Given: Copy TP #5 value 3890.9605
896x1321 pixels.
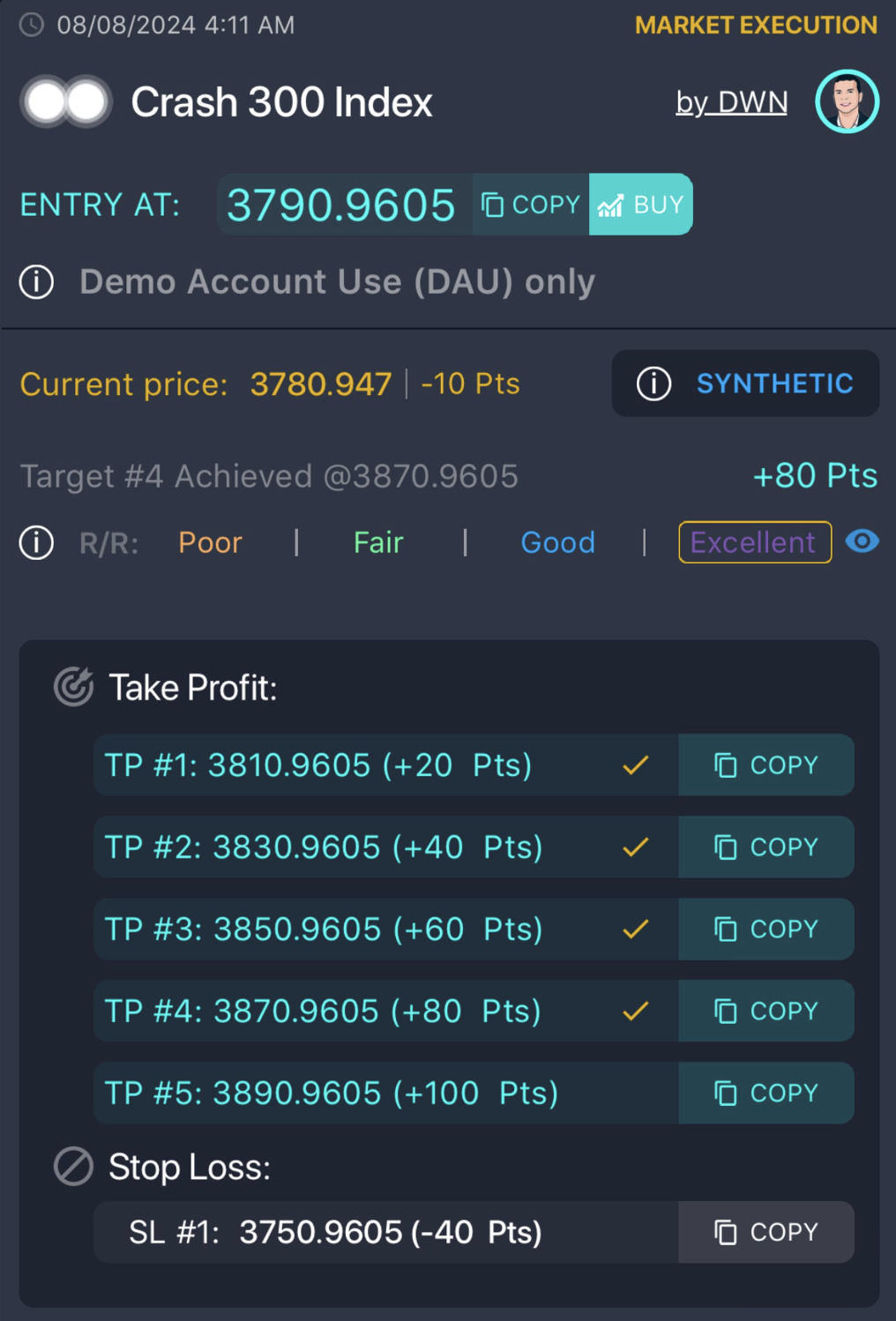Looking at the screenshot, I should click(x=765, y=1093).
